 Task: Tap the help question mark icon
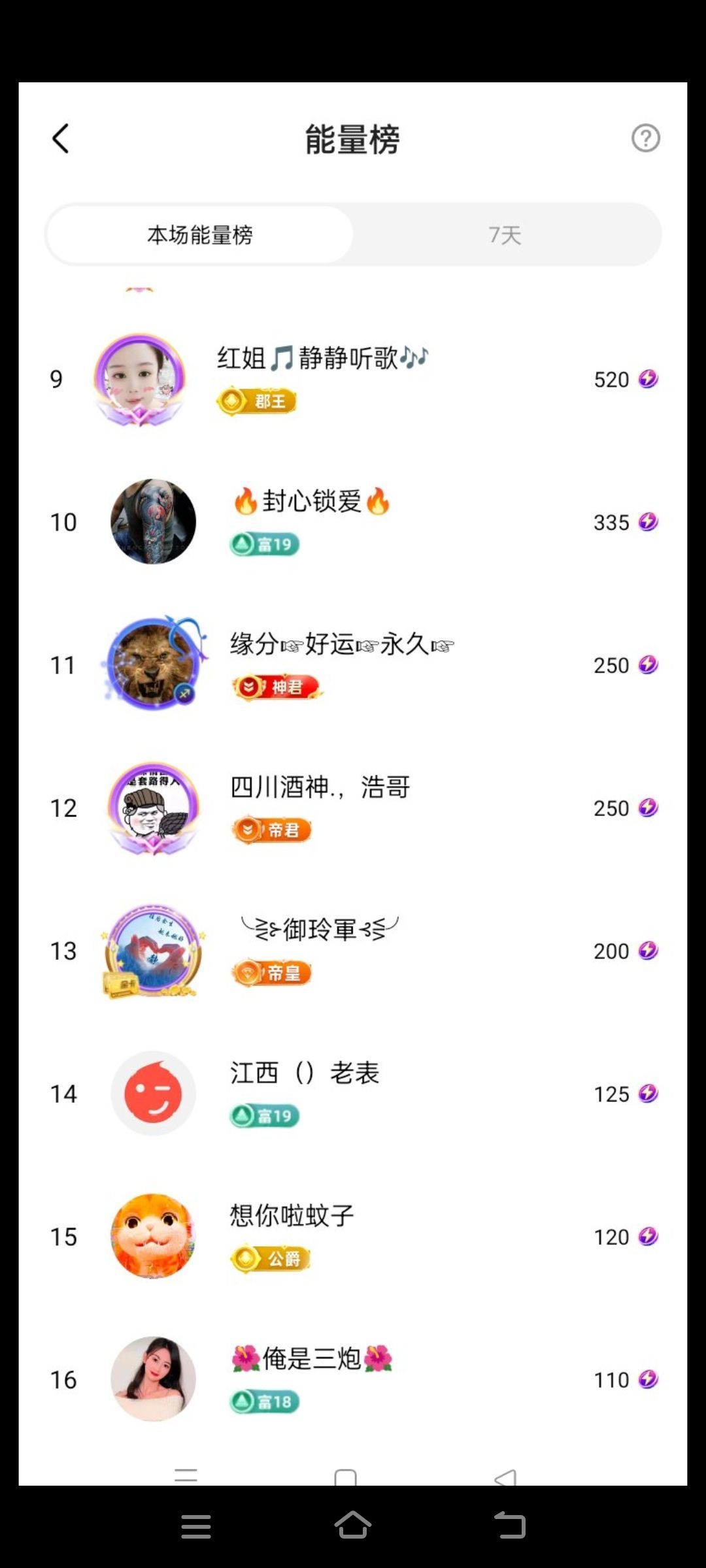[x=646, y=138]
